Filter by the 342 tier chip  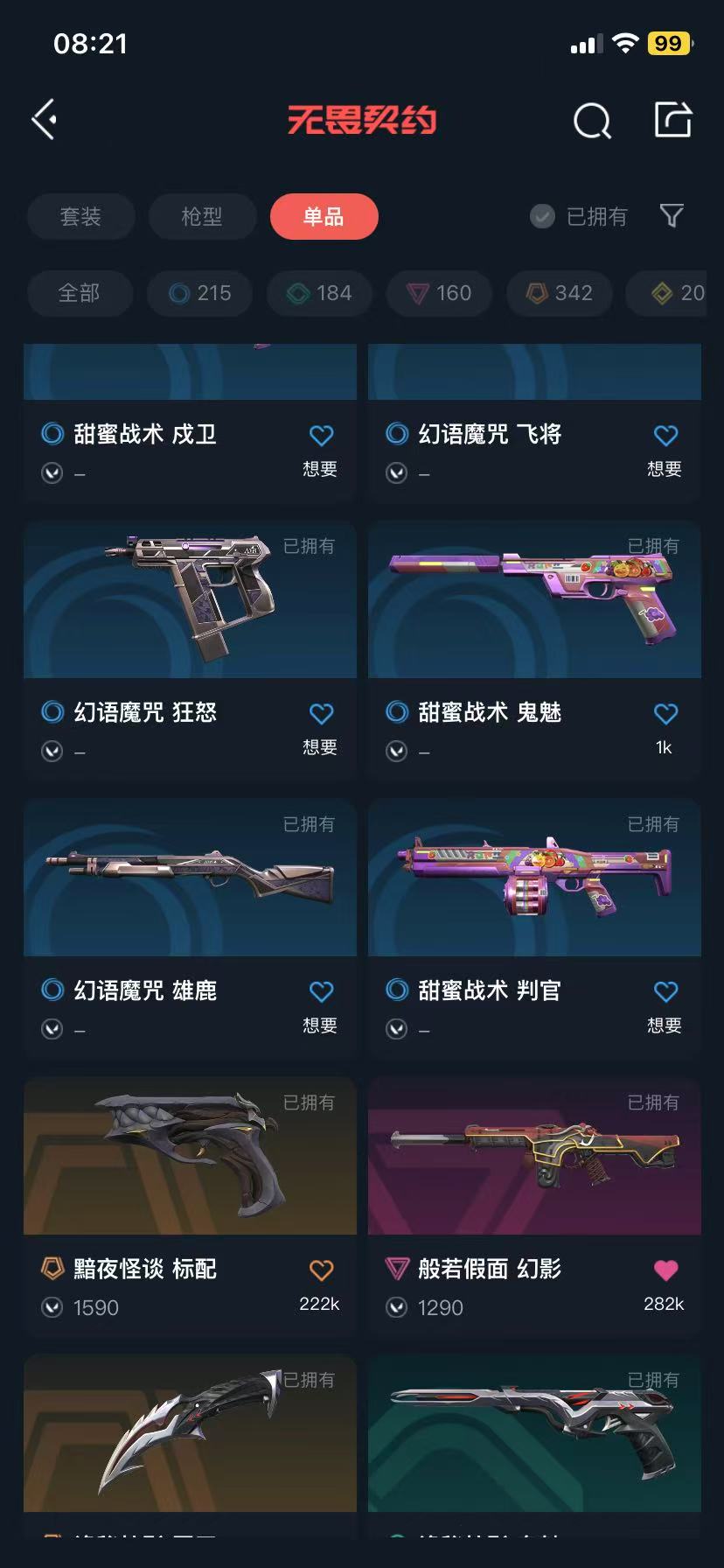click(560, 293)
